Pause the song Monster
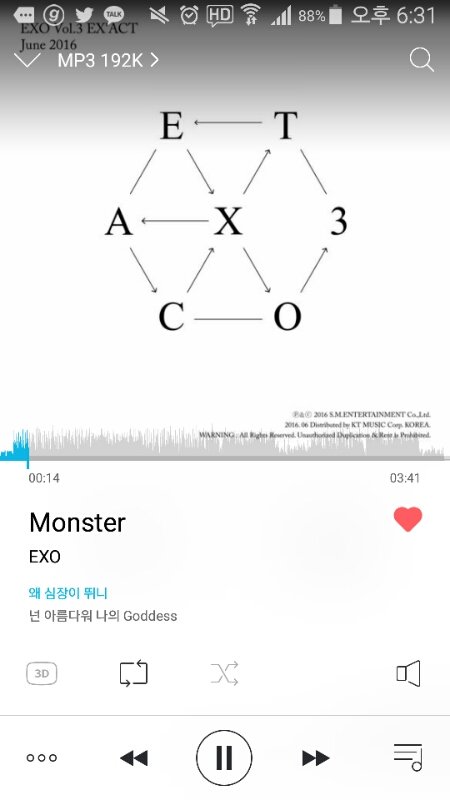The image size is (450, 800). point(224,758)
